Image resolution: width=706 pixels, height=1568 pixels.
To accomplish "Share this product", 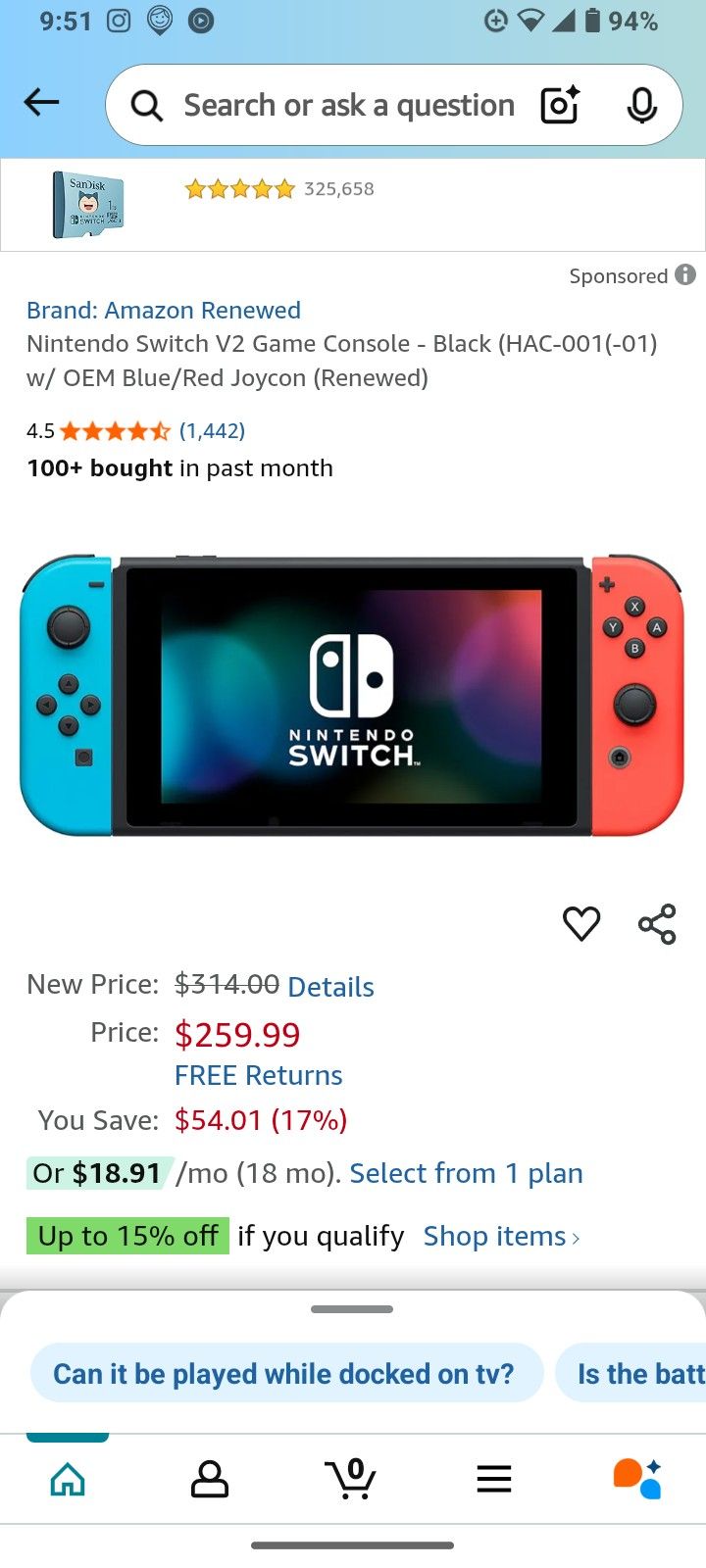I will (x=657, y=923).
